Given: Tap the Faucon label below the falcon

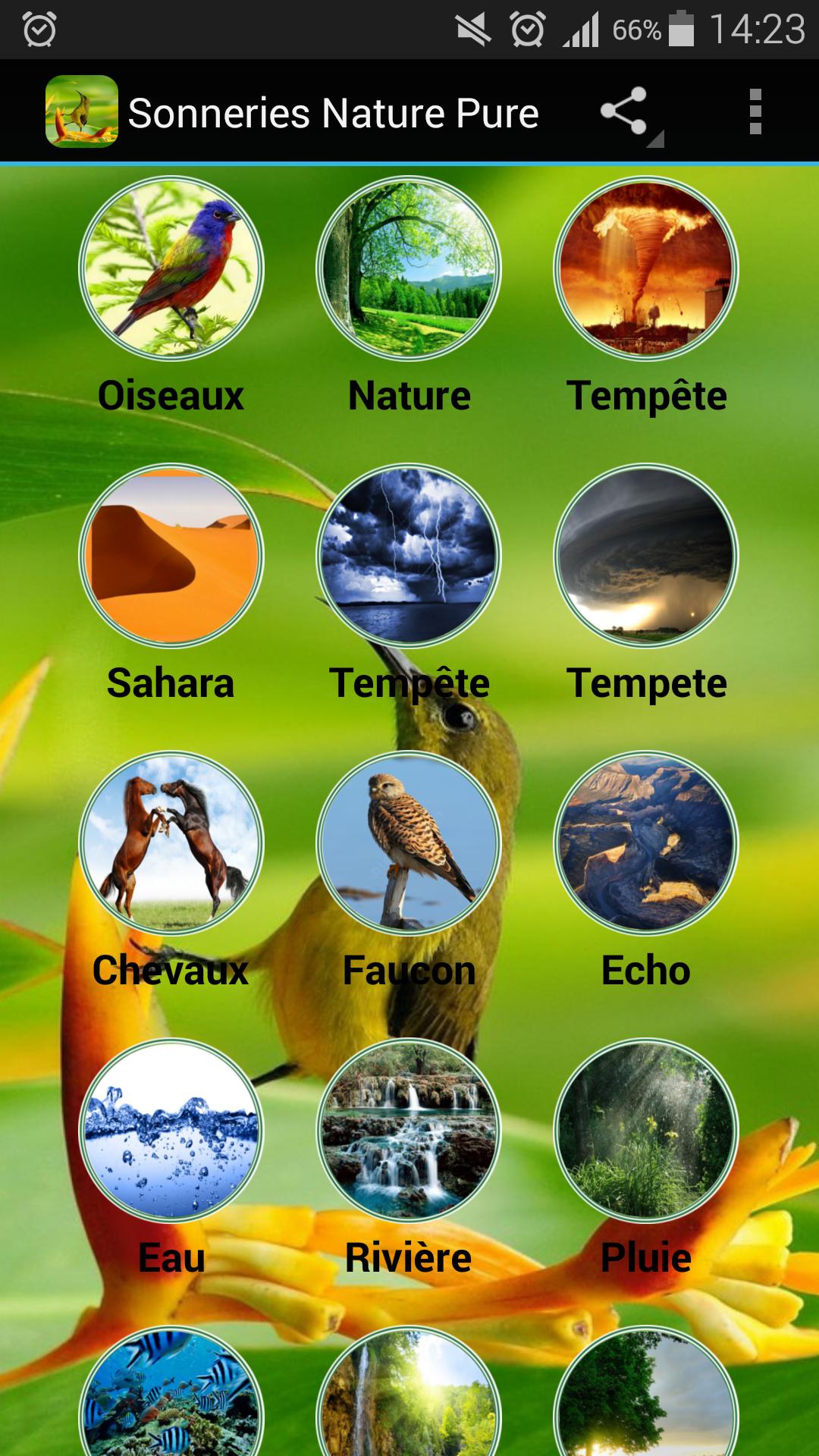Looking at the screenshot, I should tap(409, 968).
